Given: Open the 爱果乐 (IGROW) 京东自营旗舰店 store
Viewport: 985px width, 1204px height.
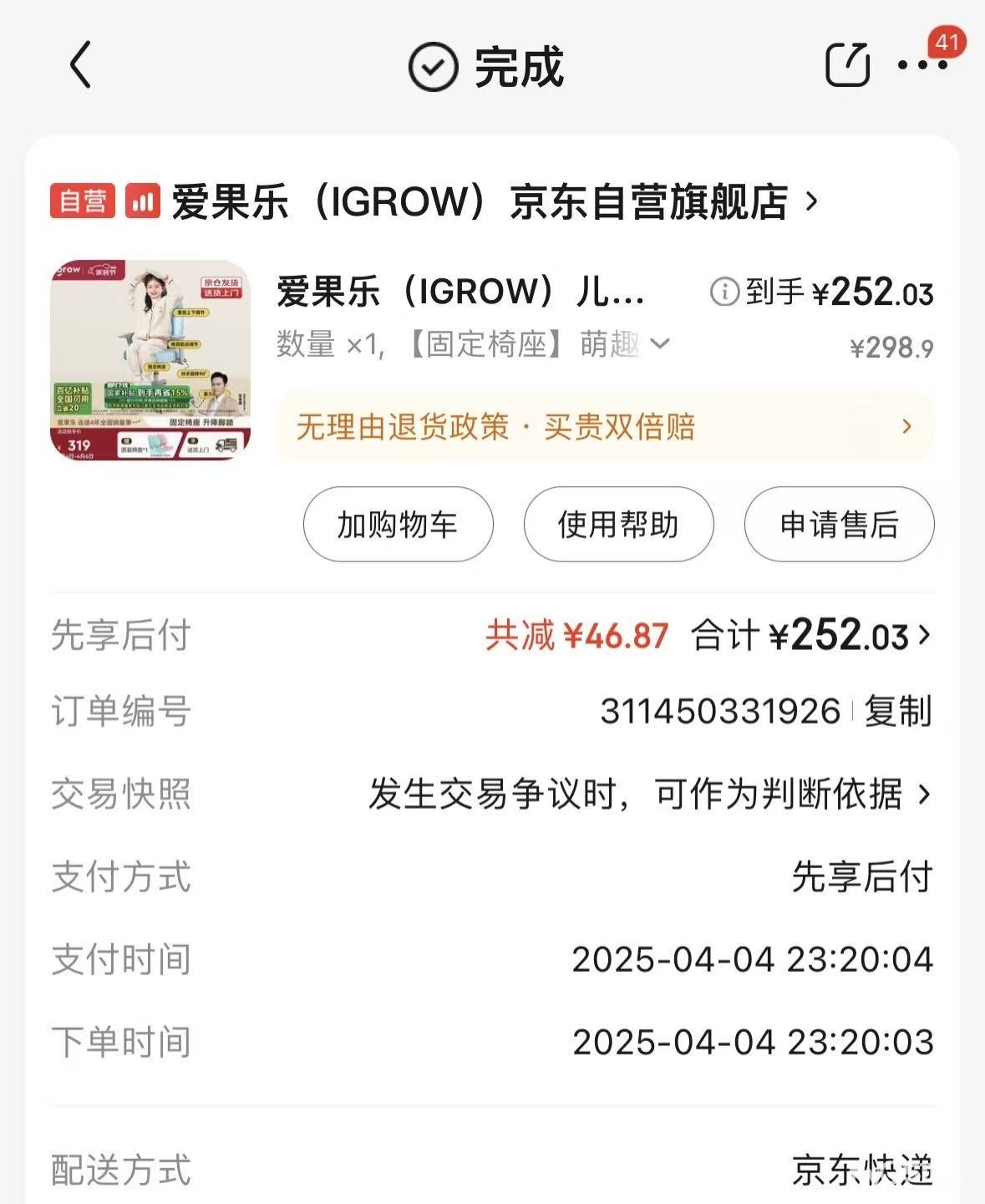Looking at the screenshot, I should coord(480,202).
